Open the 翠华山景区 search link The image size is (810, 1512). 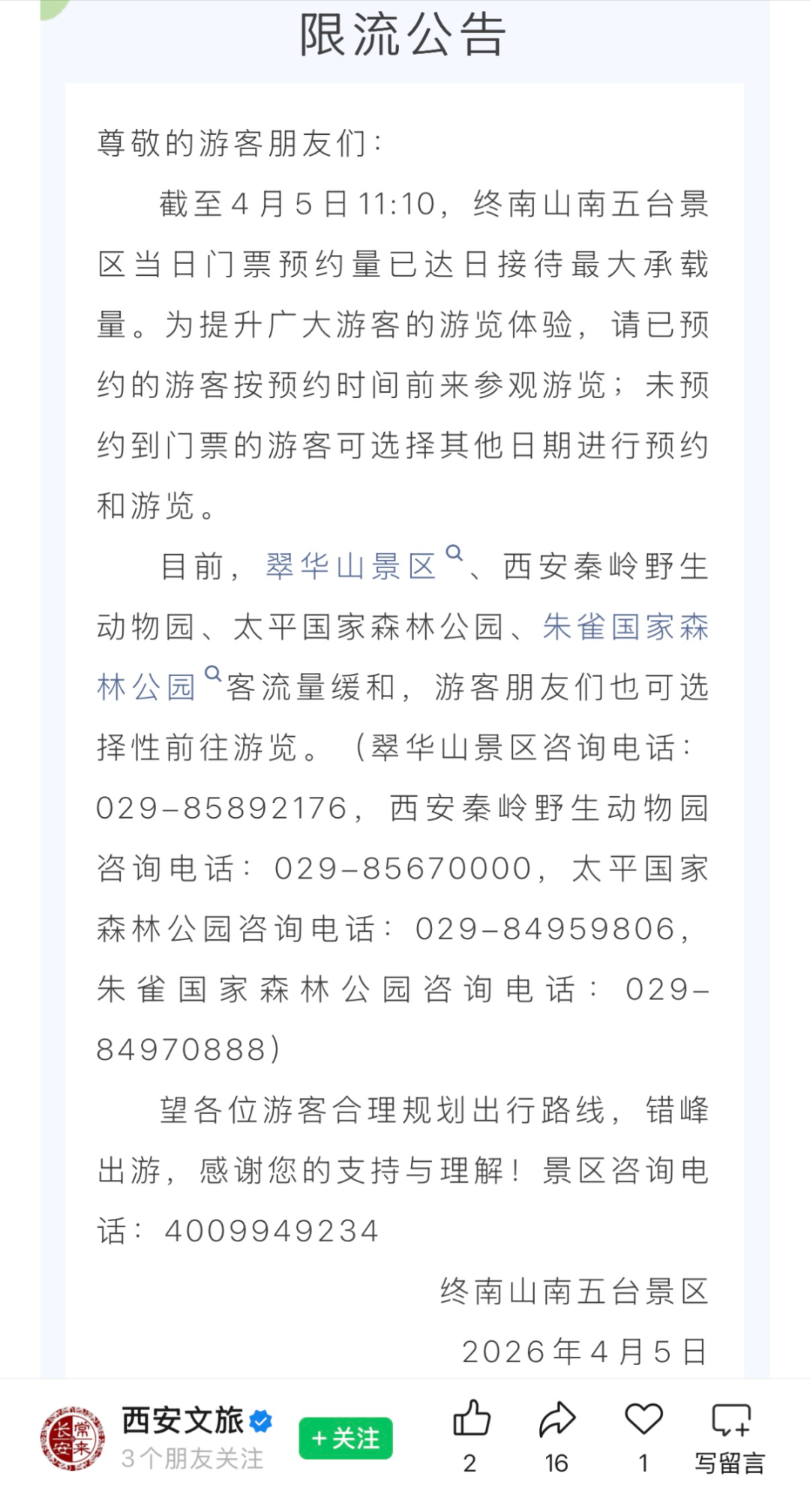[351, 567]
